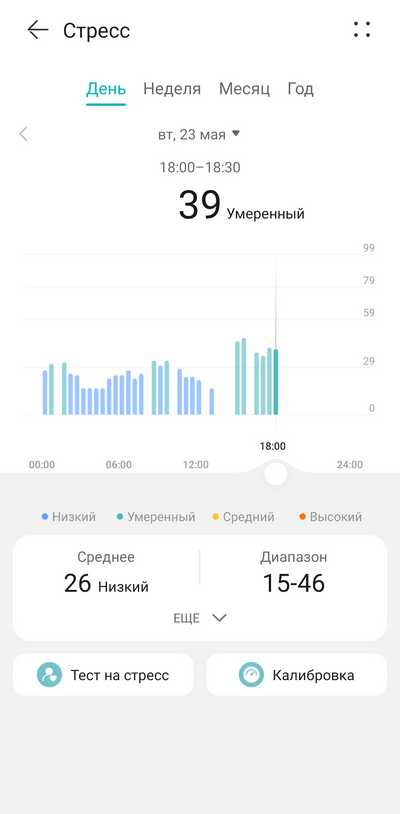Tap the round handle on the chart timeline
Image resolution: width=400 pixels, height=814 pixels.
tap(275, 473)
